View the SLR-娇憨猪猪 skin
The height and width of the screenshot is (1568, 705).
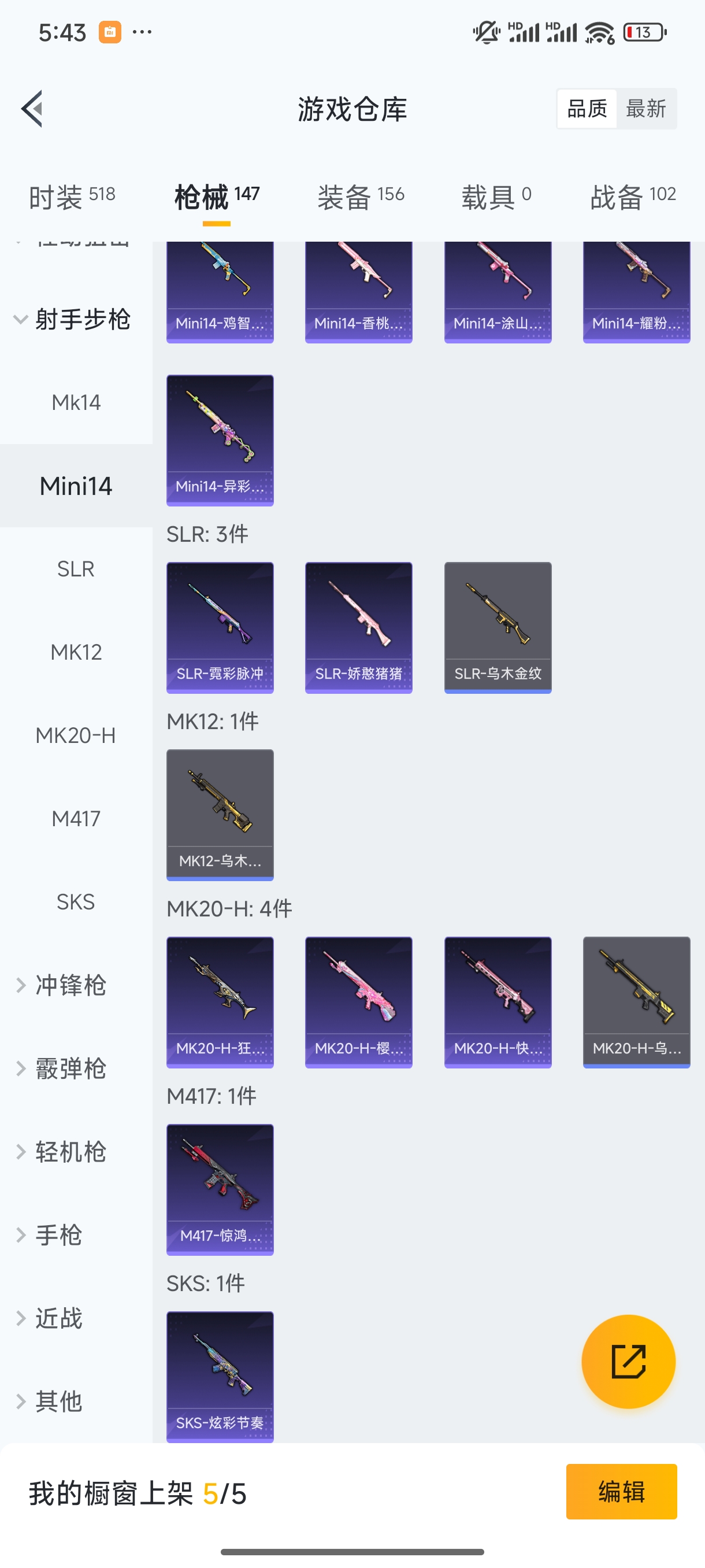pos(358,627)
